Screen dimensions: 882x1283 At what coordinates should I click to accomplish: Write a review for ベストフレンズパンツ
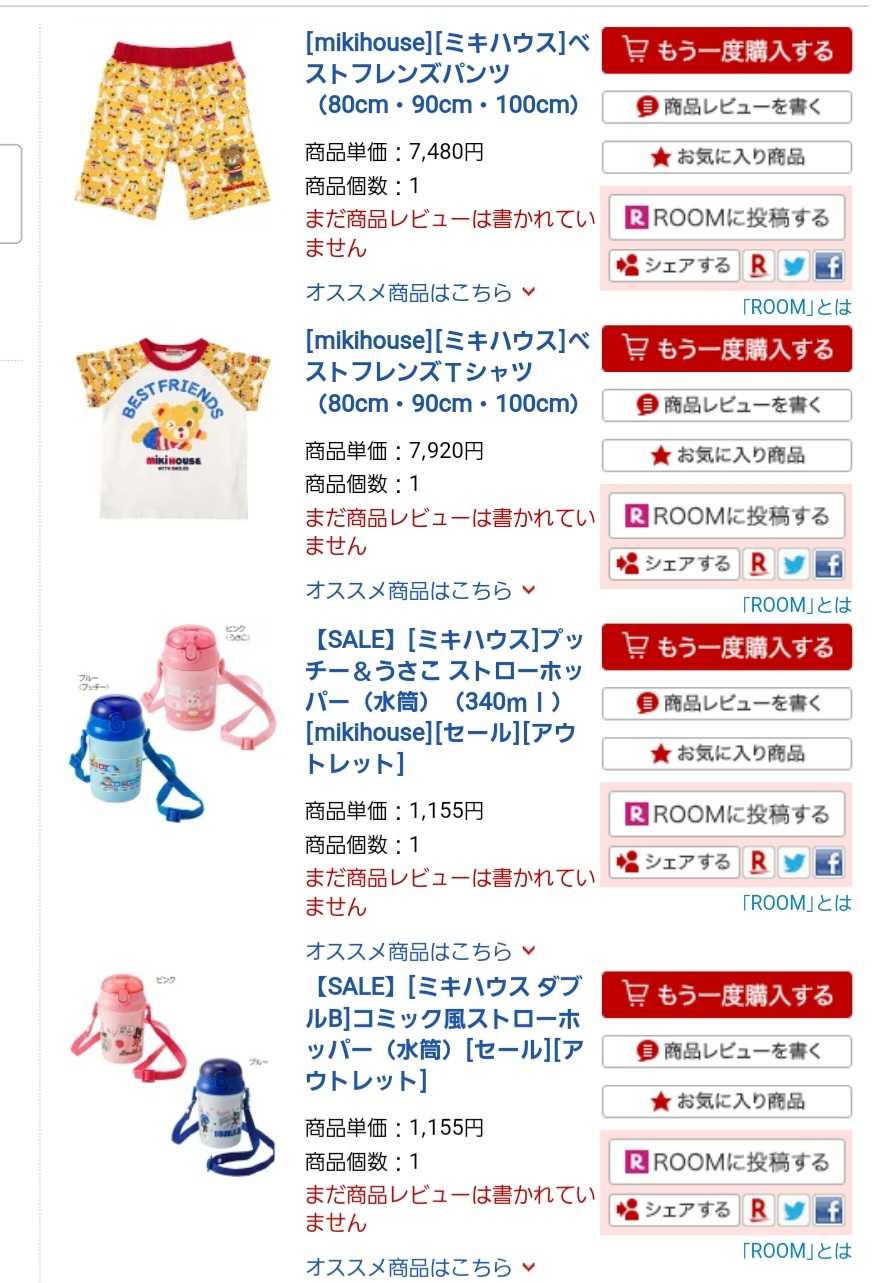point(726,107)
